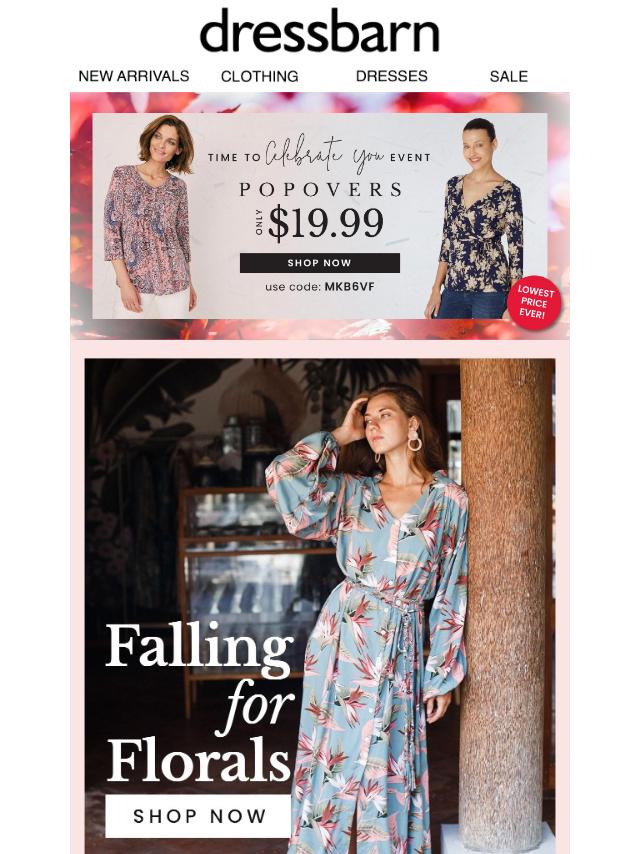Tap Shop Now in Popovers banner
Image resolution: width=640 pixels, height=854 pixels.
[319, 263]
